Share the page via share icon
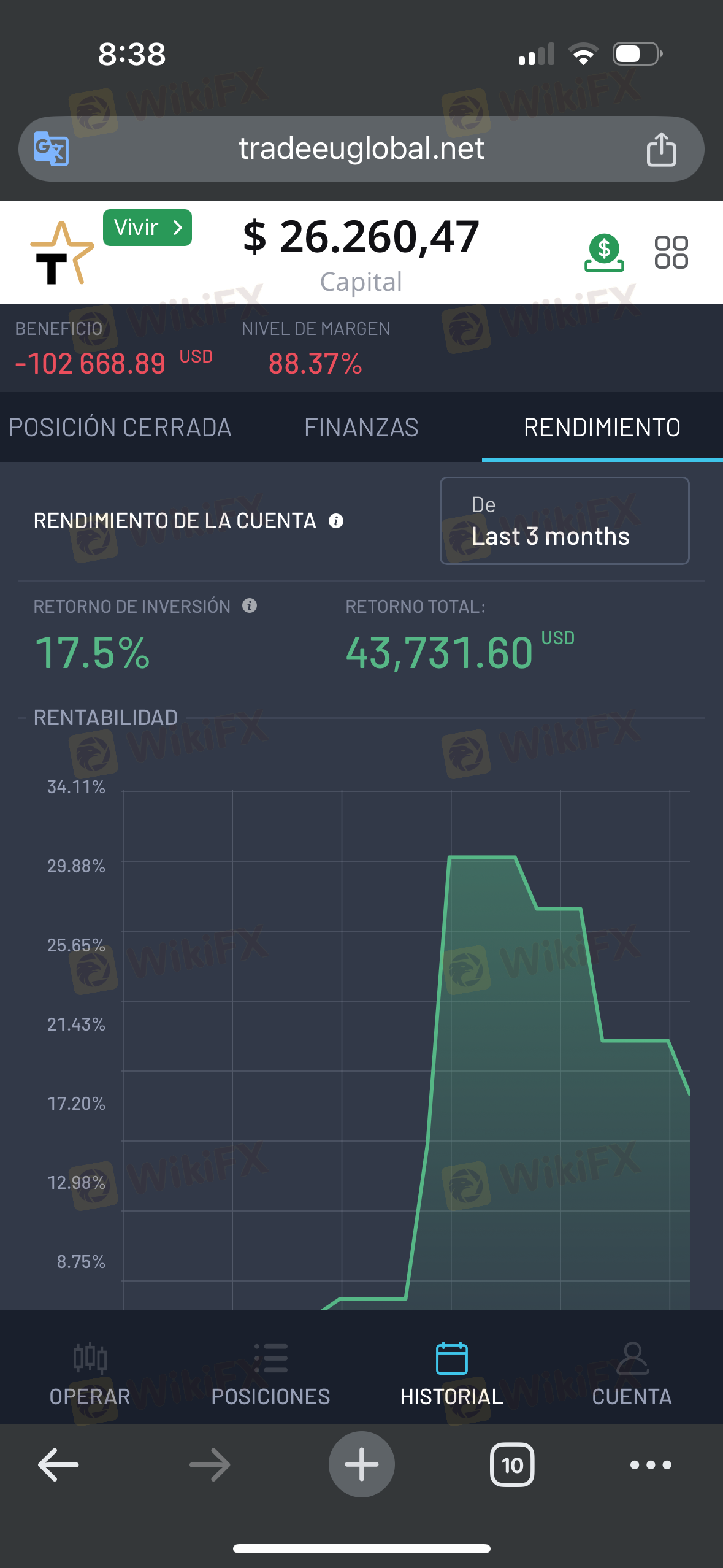723x1568 pixels. click(661, 149)
